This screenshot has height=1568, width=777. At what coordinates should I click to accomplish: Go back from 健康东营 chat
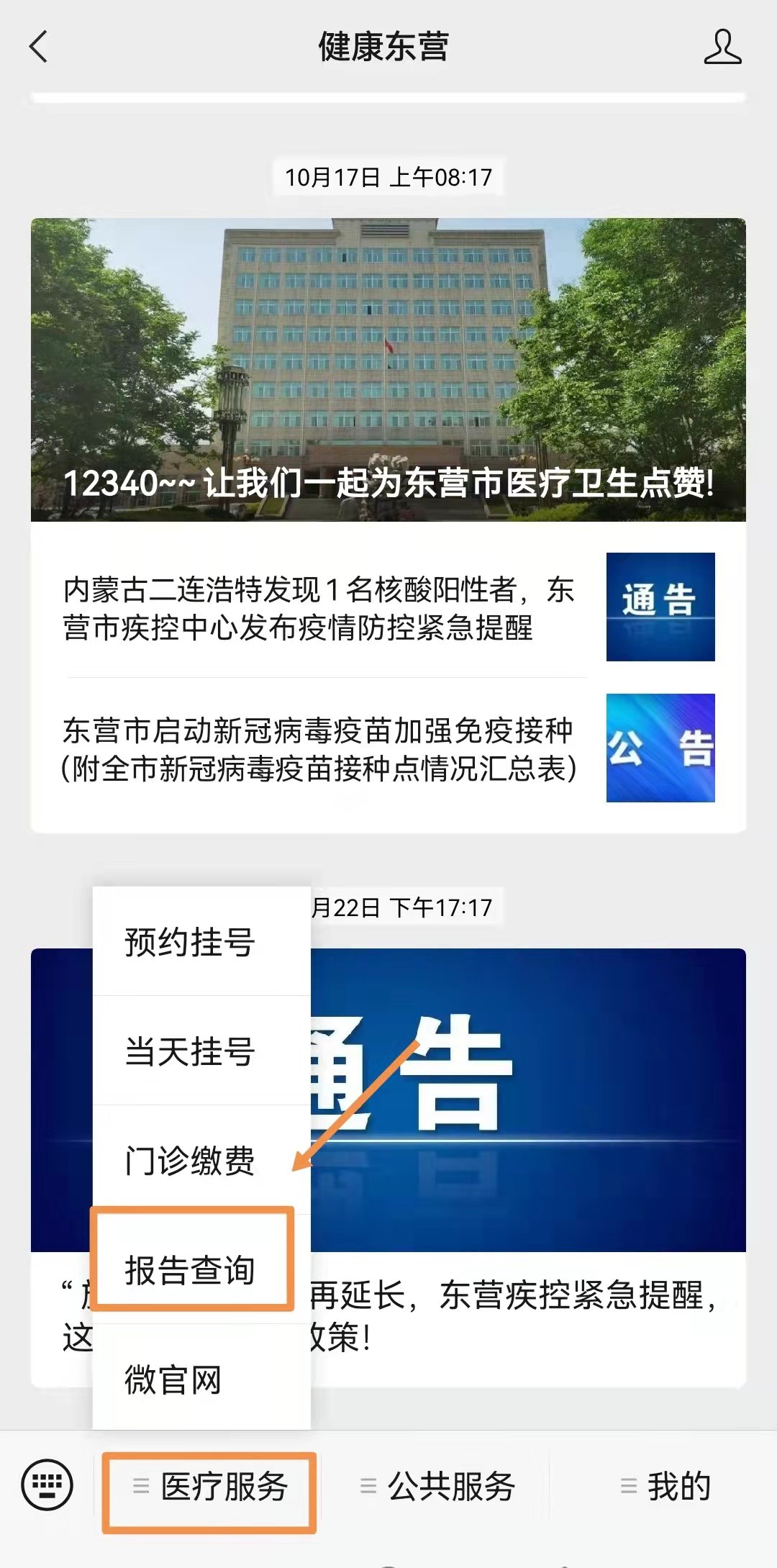[x=39, y=47]
